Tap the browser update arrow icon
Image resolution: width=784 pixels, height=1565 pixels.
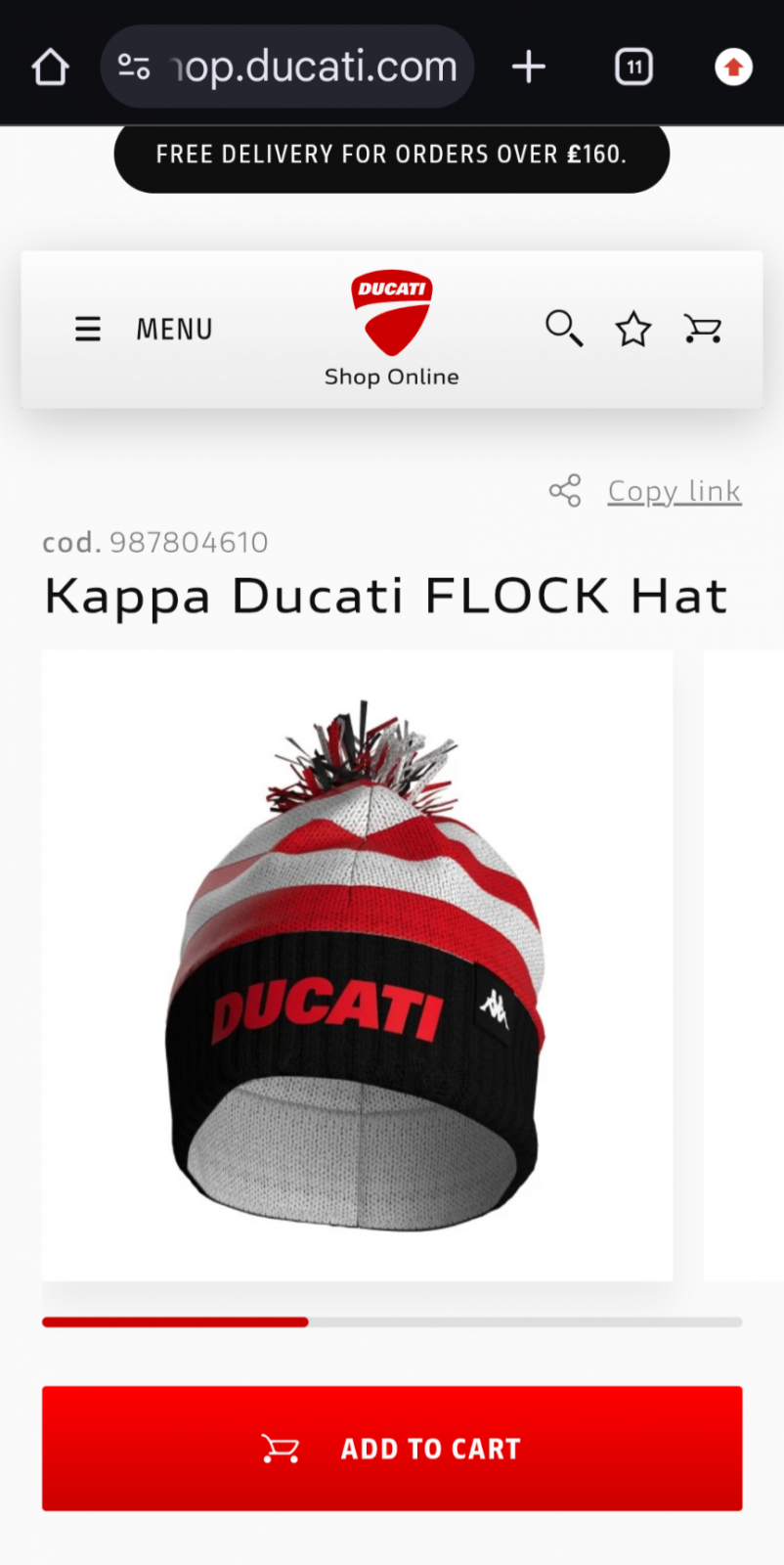[x=733, y=67]
